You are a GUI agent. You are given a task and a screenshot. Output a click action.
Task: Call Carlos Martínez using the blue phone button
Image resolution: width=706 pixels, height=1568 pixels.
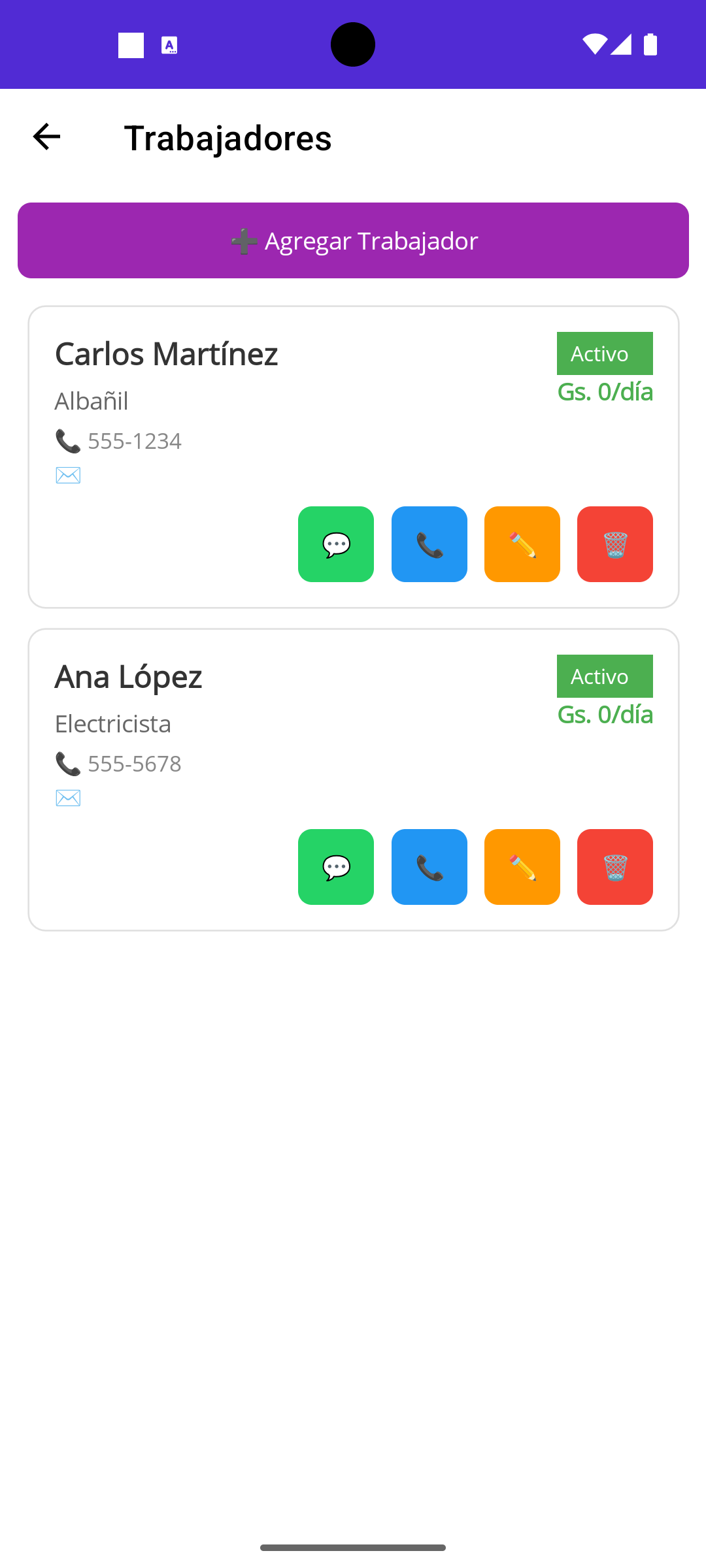pos(429,544)
